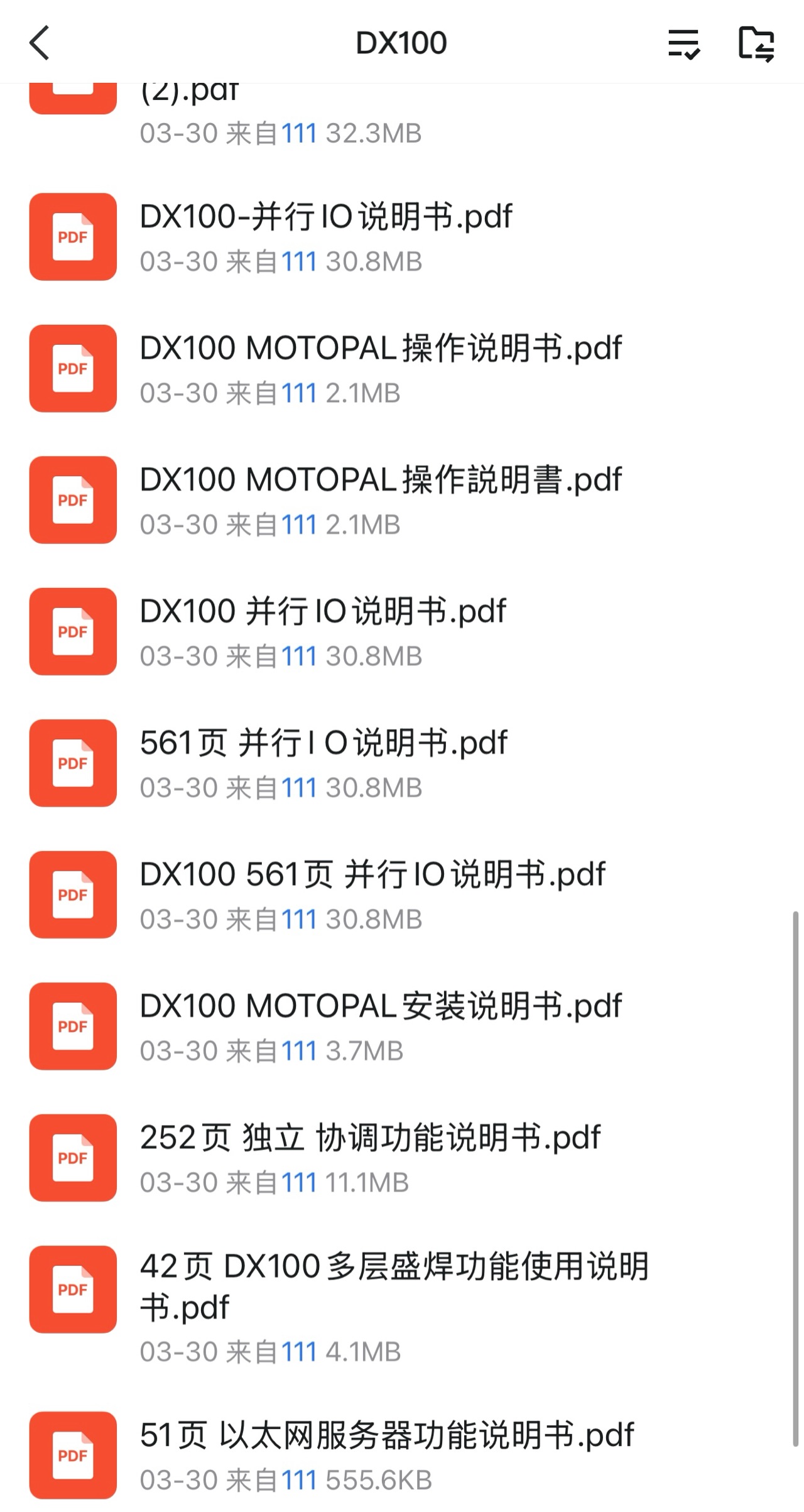Open 51页 以太网服务器功能说明书.pdf
The image size is (804, 1512).
coord(386,1436)
